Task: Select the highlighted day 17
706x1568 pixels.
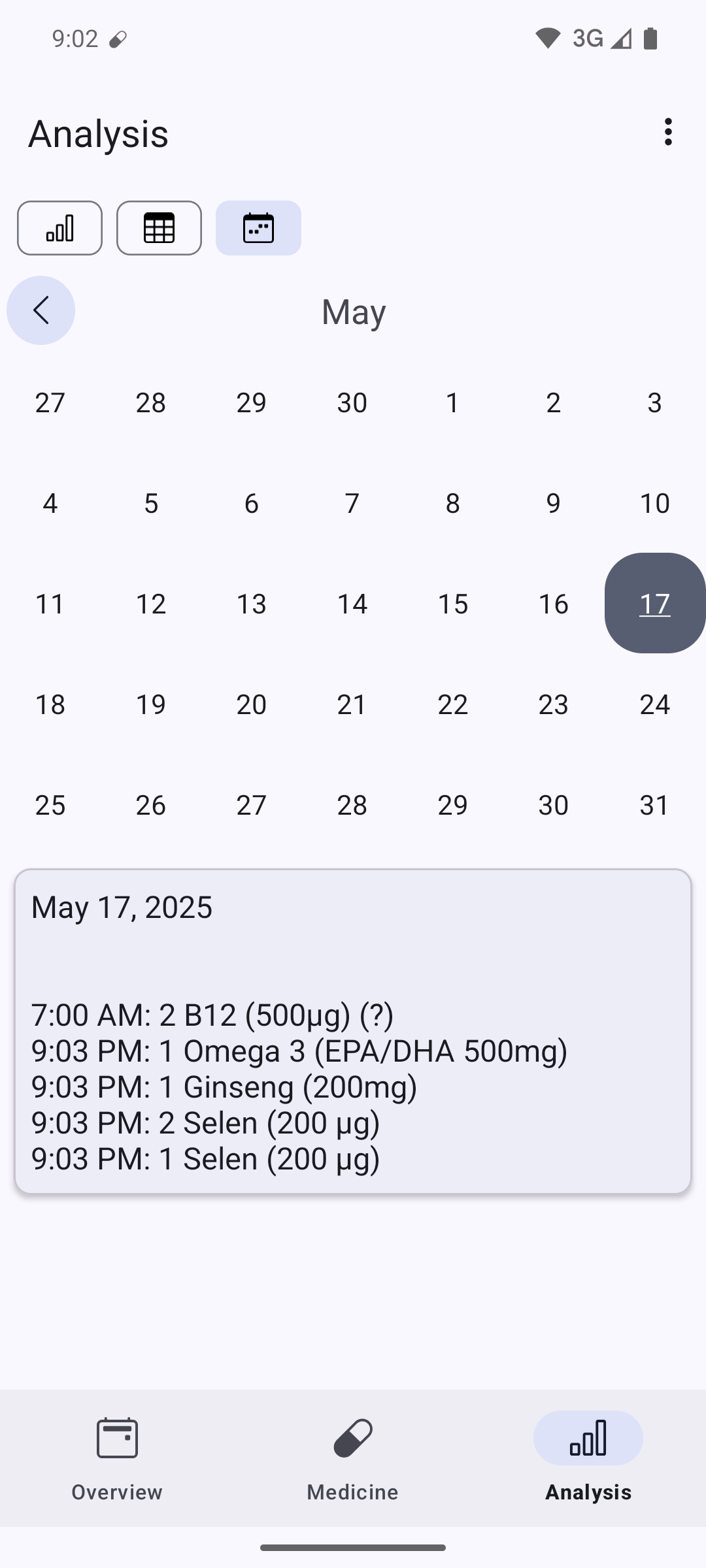Action: (654, 603)
